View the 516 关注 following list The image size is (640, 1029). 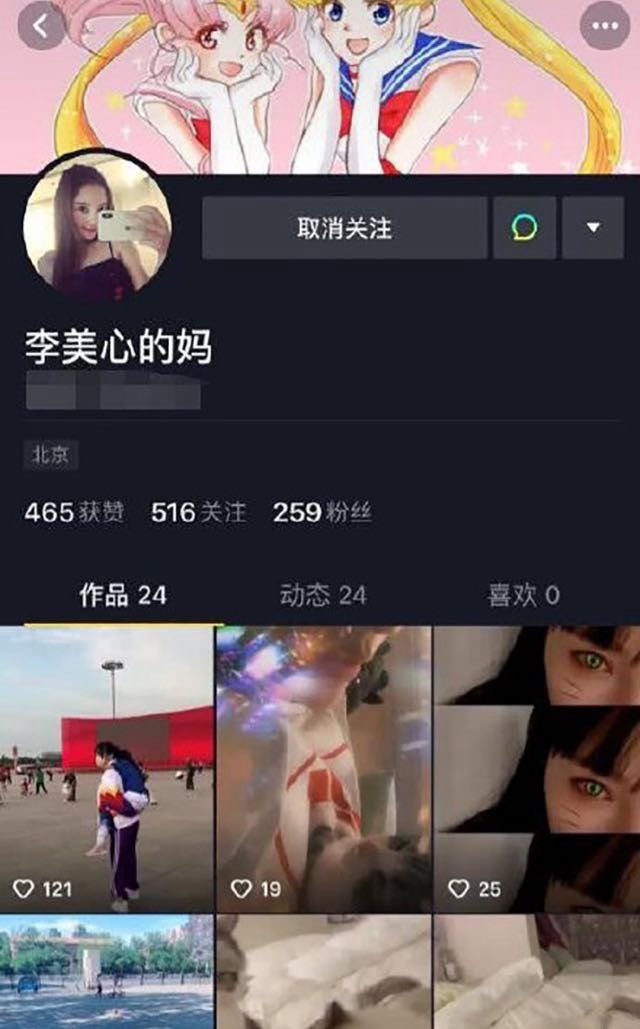coord(198,513)
